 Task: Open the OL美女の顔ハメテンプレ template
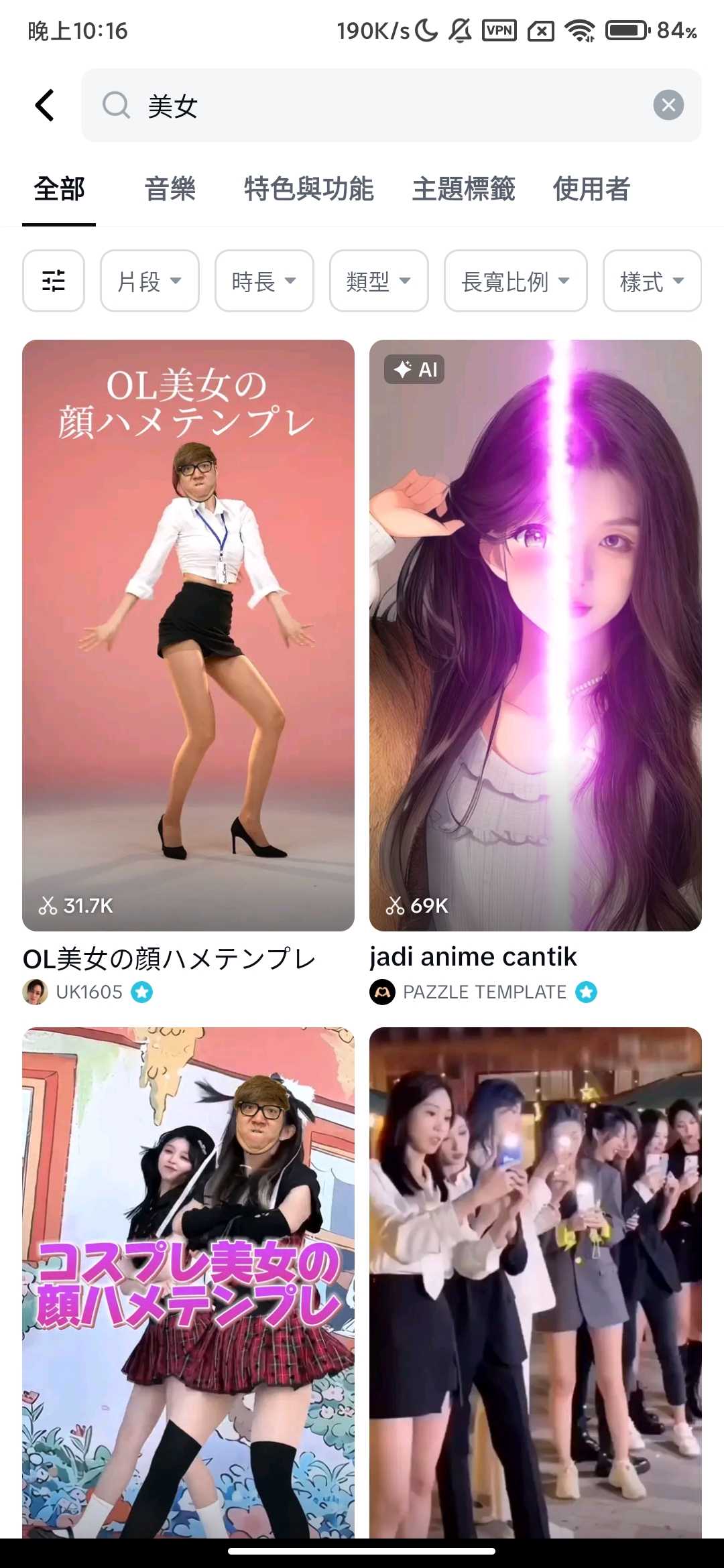pyautogui.click(x=188, y=635)
